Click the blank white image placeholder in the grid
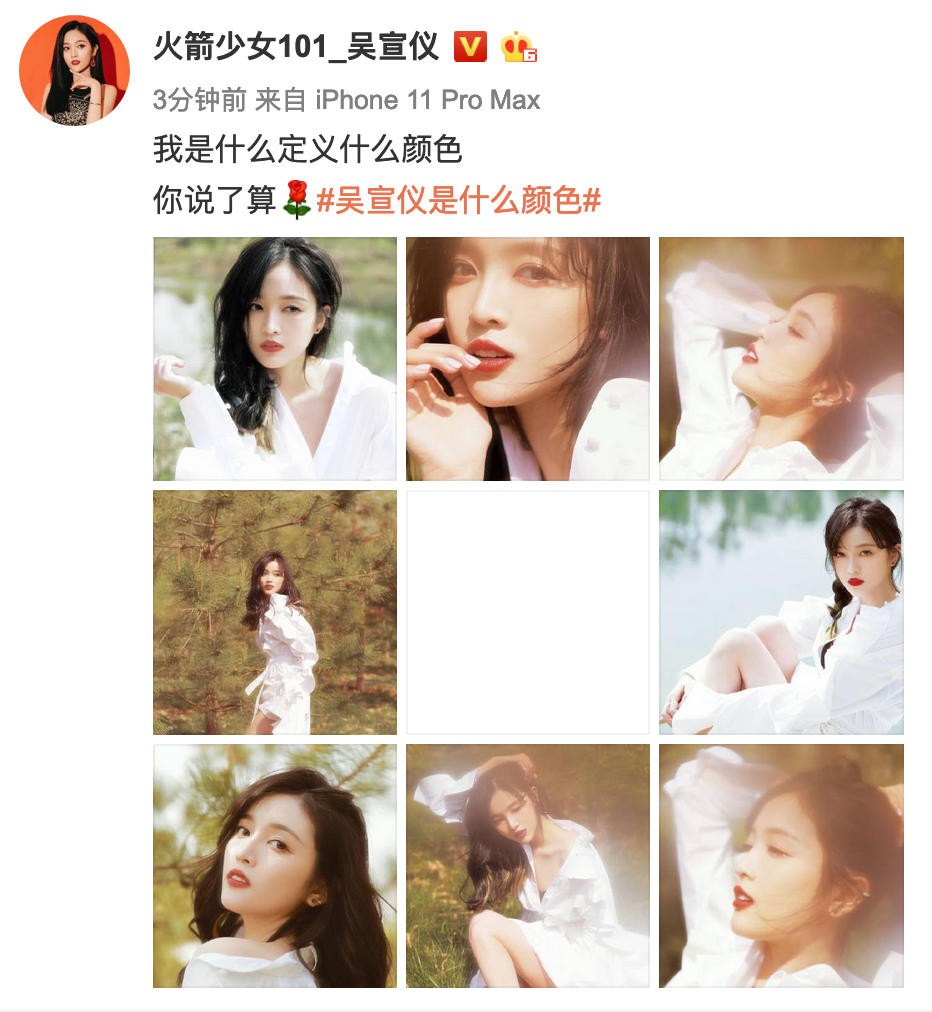Viewport: 932px width, 1012px height. tap(527, 611)
